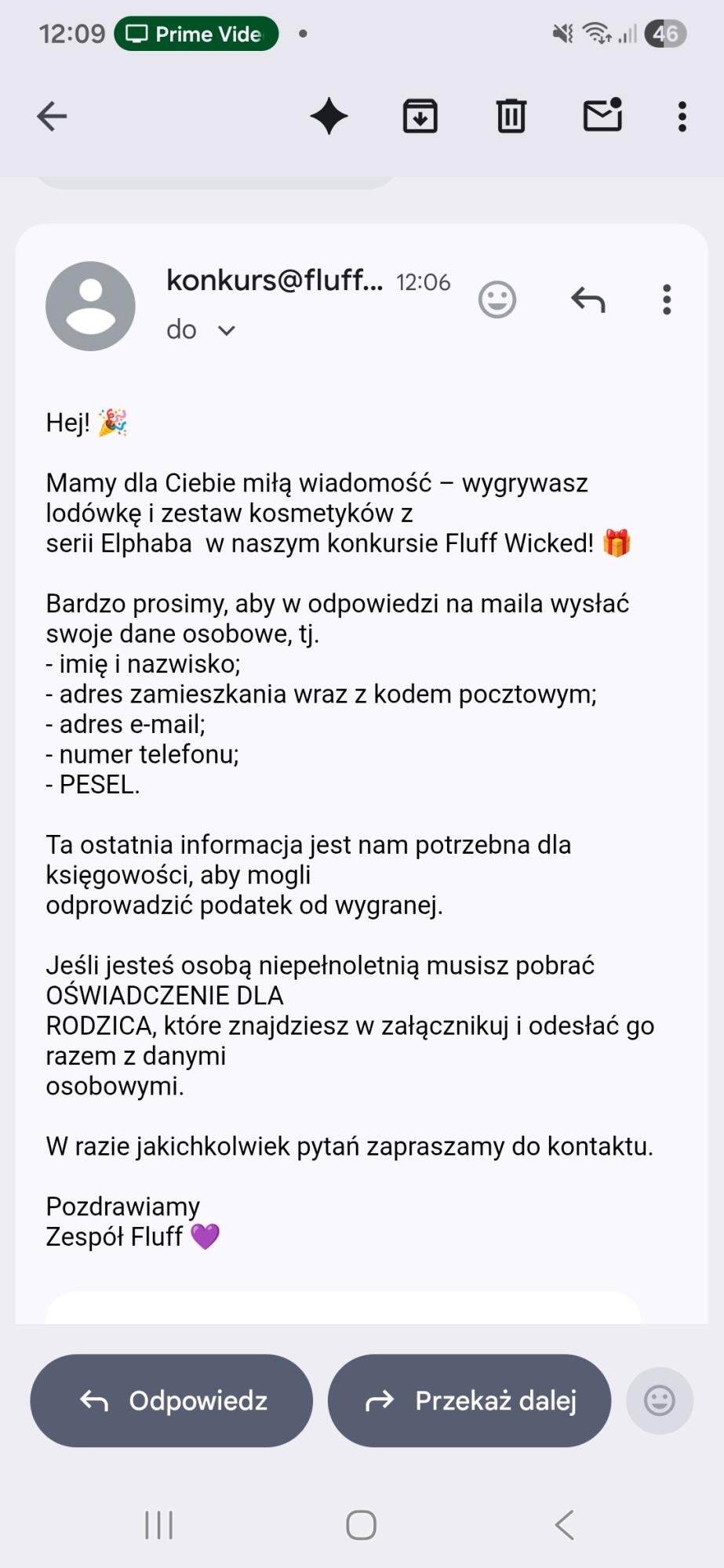Select Przekaż dalej to forward
The width and height of the screenshot is (724, 1568).
click(469, 1400)
